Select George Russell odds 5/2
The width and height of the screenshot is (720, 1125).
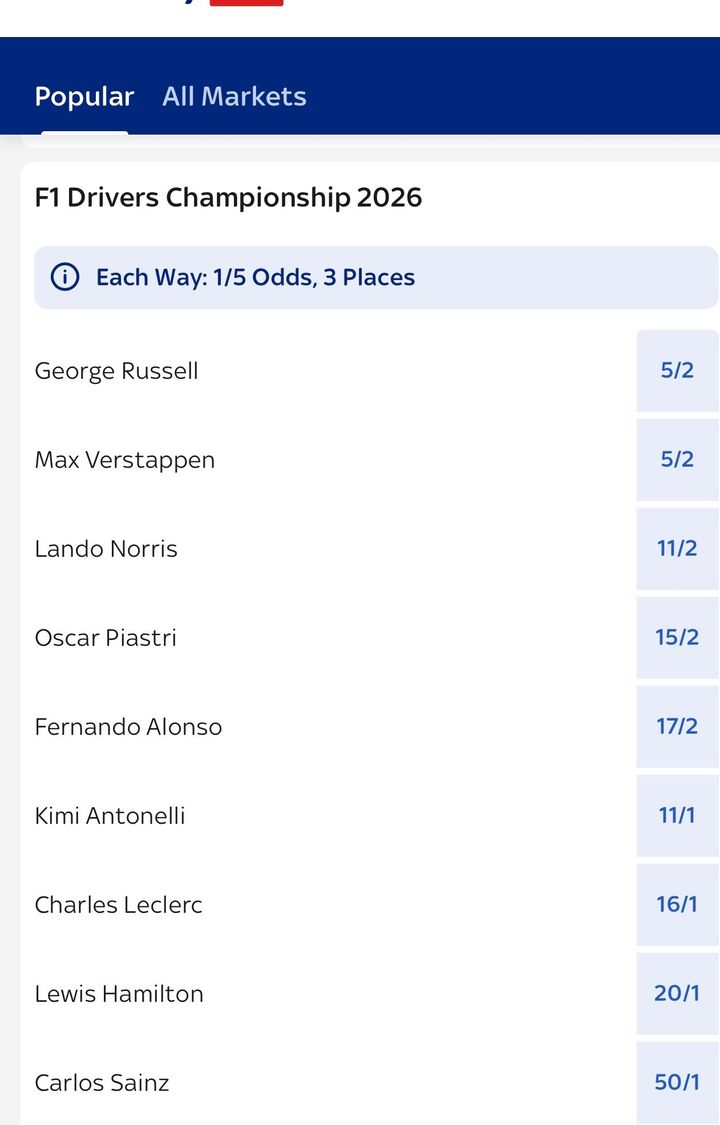[x=677, y=370]
